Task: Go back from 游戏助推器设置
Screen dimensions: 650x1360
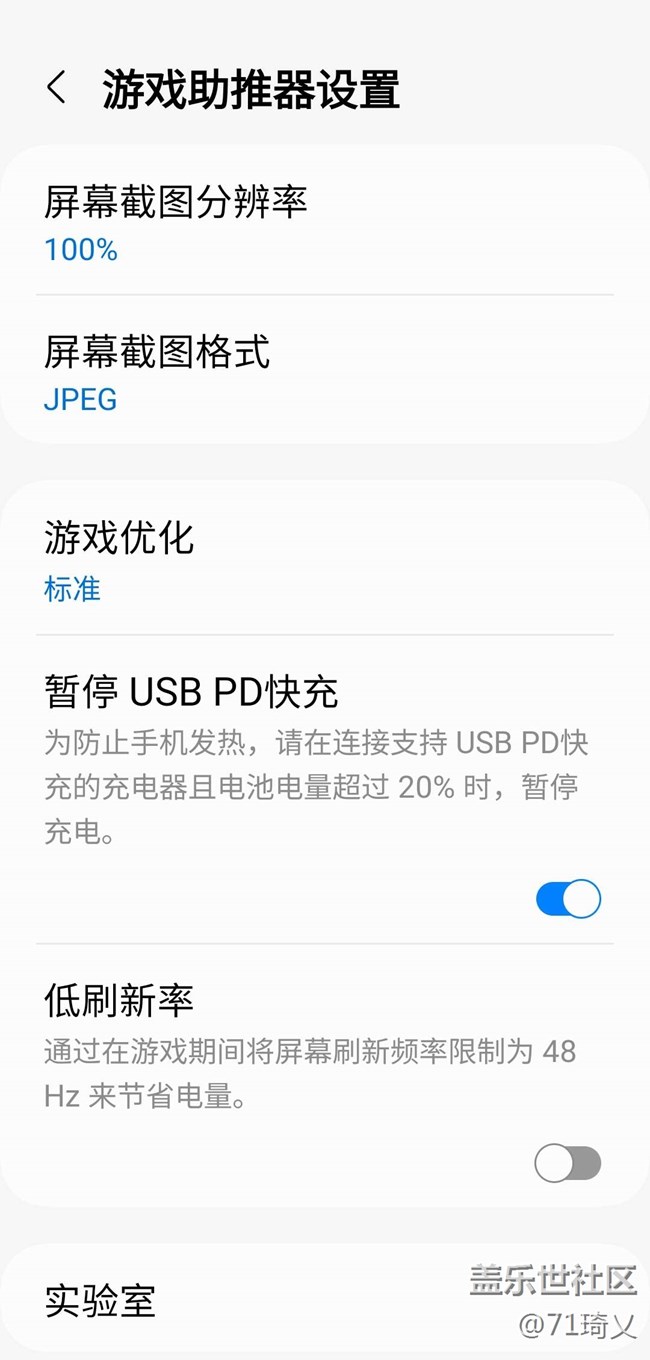Action: [57, 88]
